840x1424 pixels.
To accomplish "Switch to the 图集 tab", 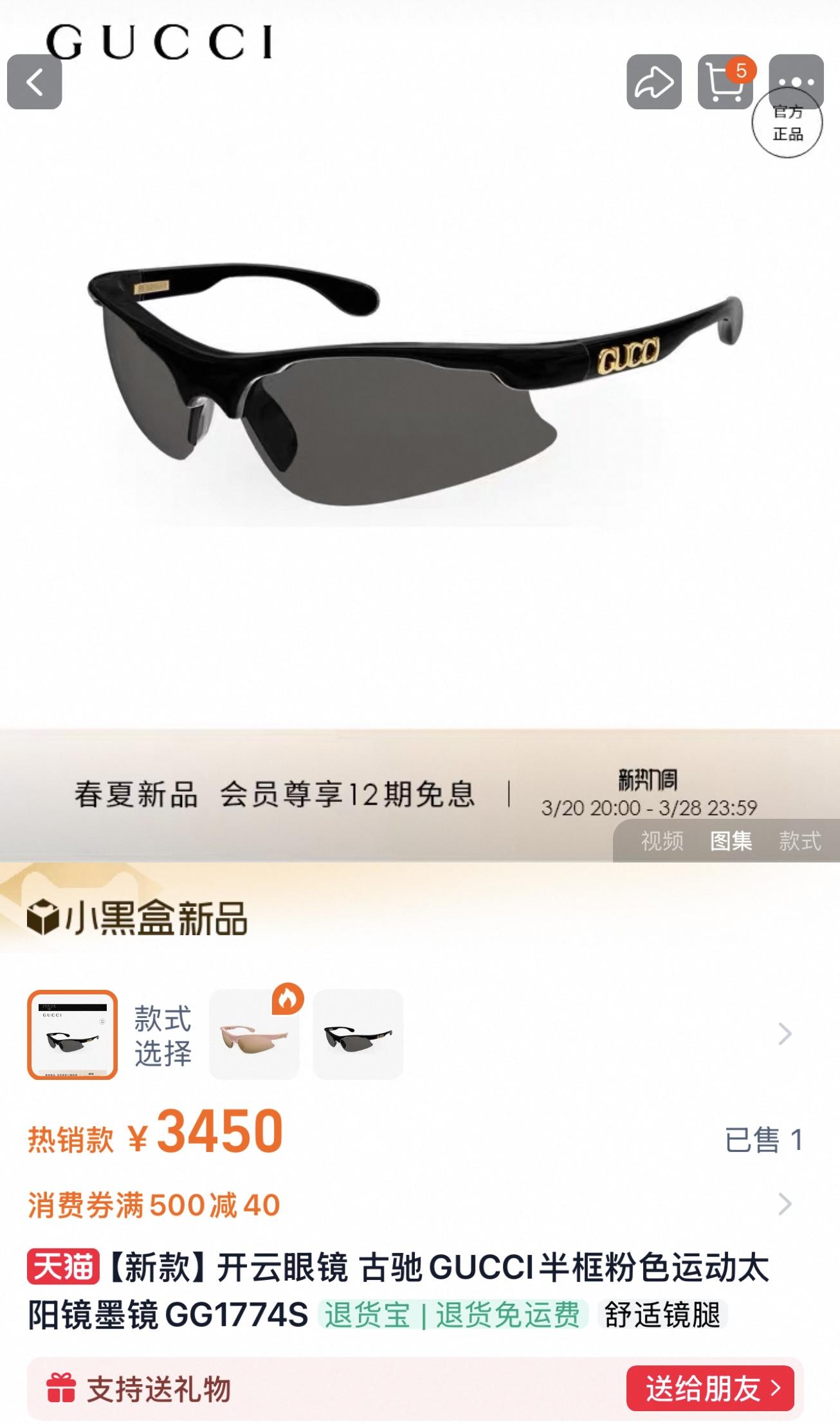I will pyautogui.click(x=731, y=841).
